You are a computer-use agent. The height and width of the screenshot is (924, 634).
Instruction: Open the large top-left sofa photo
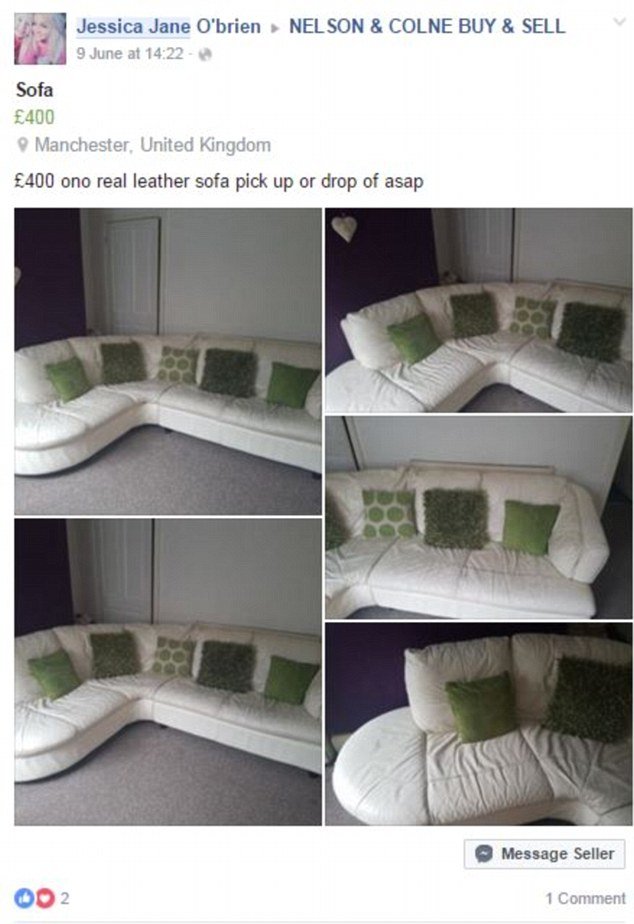pos(168,360)
